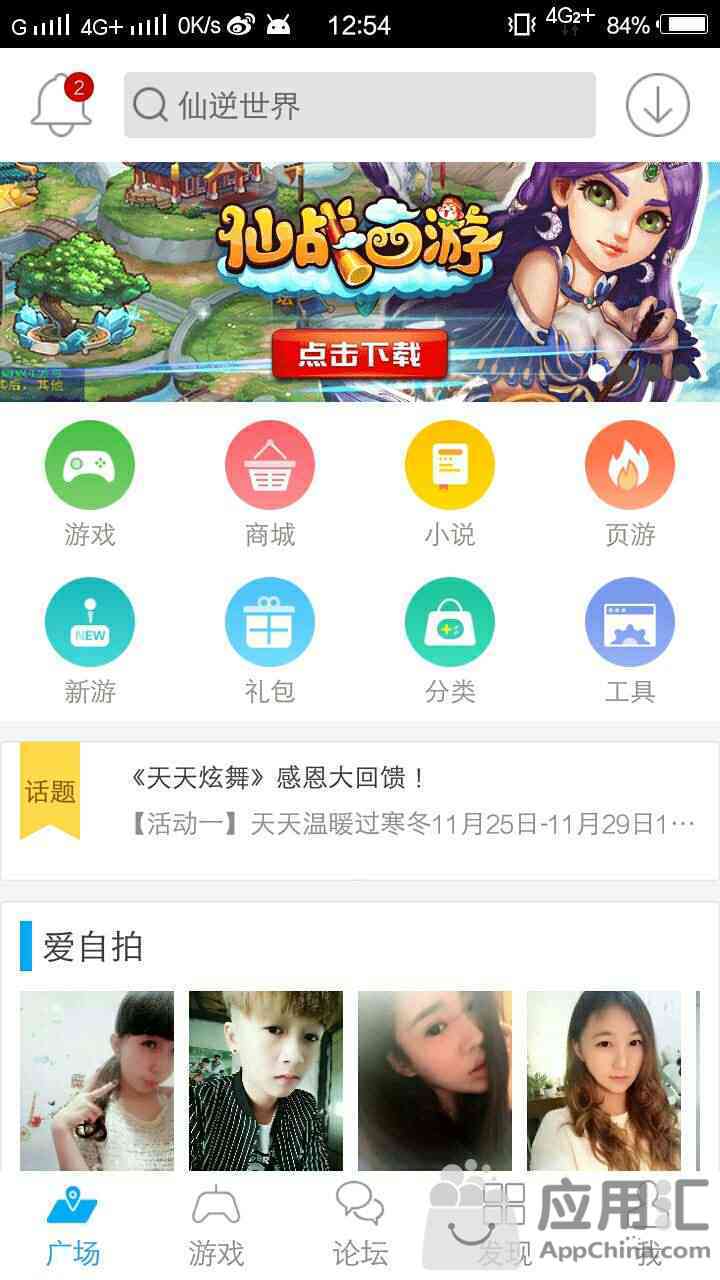Open the downloads arrow icon
The height and width of the screenshot is (1280, 720).
657,105
